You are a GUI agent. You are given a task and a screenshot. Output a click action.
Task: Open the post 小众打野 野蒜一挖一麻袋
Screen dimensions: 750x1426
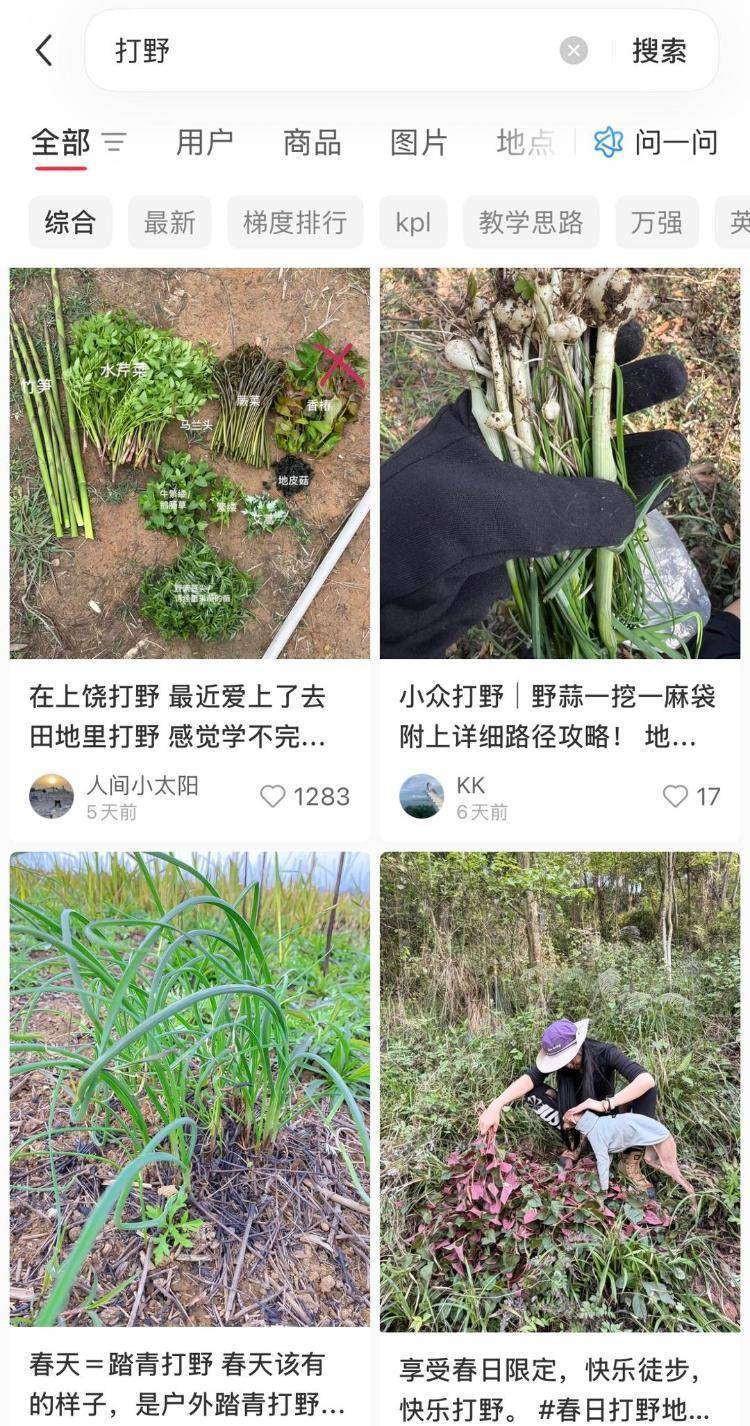click(x=560, y=462)
